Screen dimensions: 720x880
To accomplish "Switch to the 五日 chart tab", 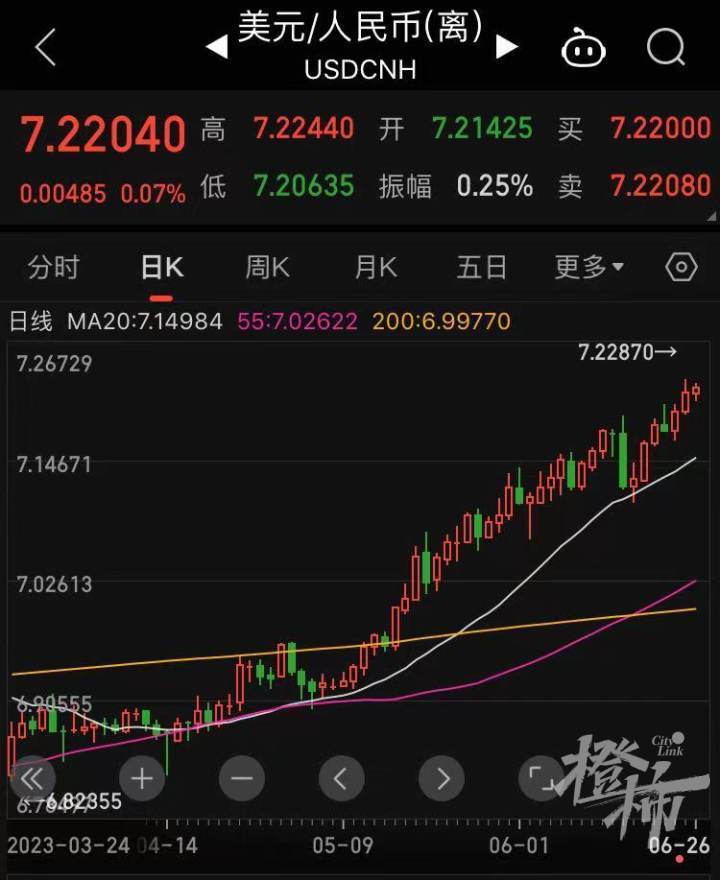I will pos(482,267).
